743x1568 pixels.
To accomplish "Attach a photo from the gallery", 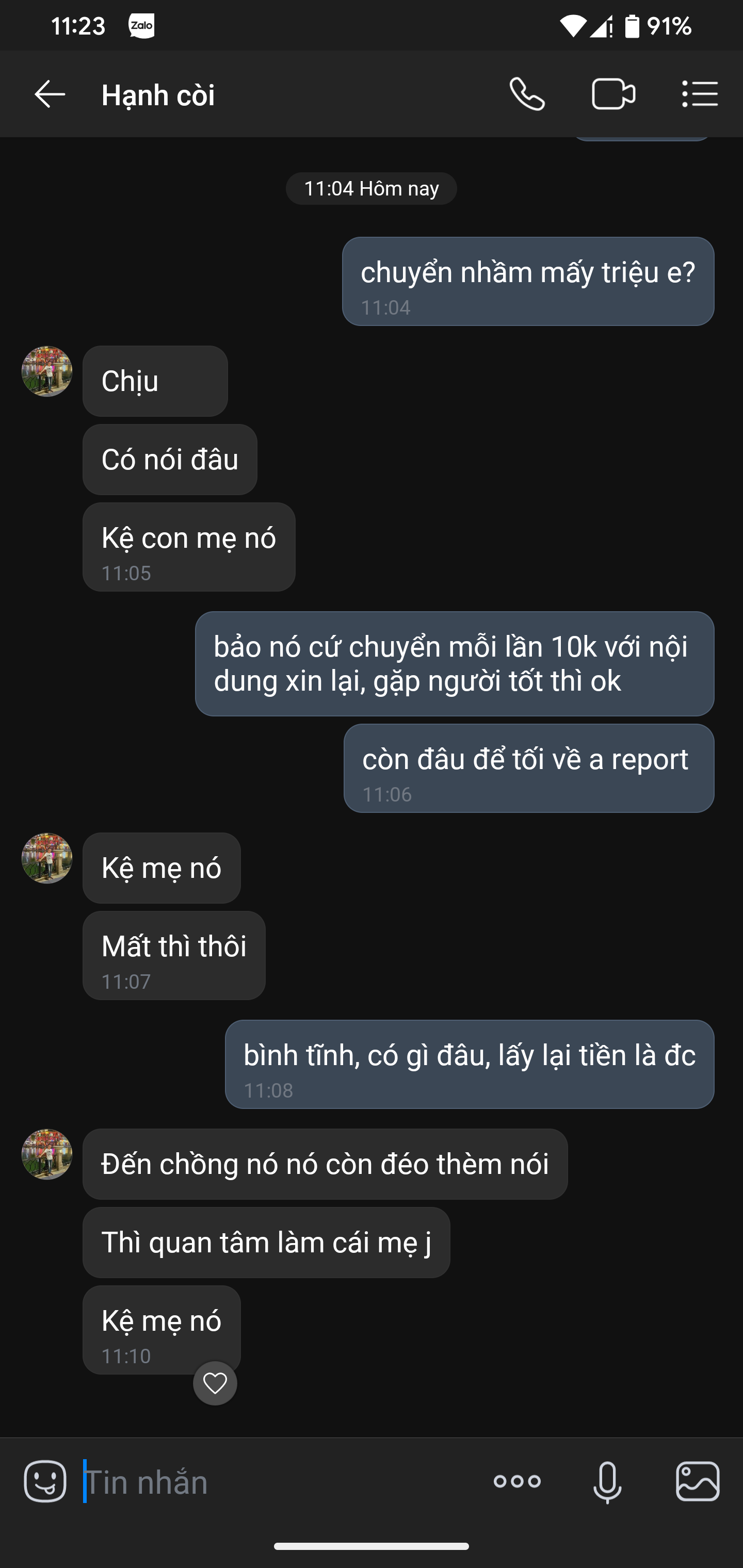I will click(697, 1481).
